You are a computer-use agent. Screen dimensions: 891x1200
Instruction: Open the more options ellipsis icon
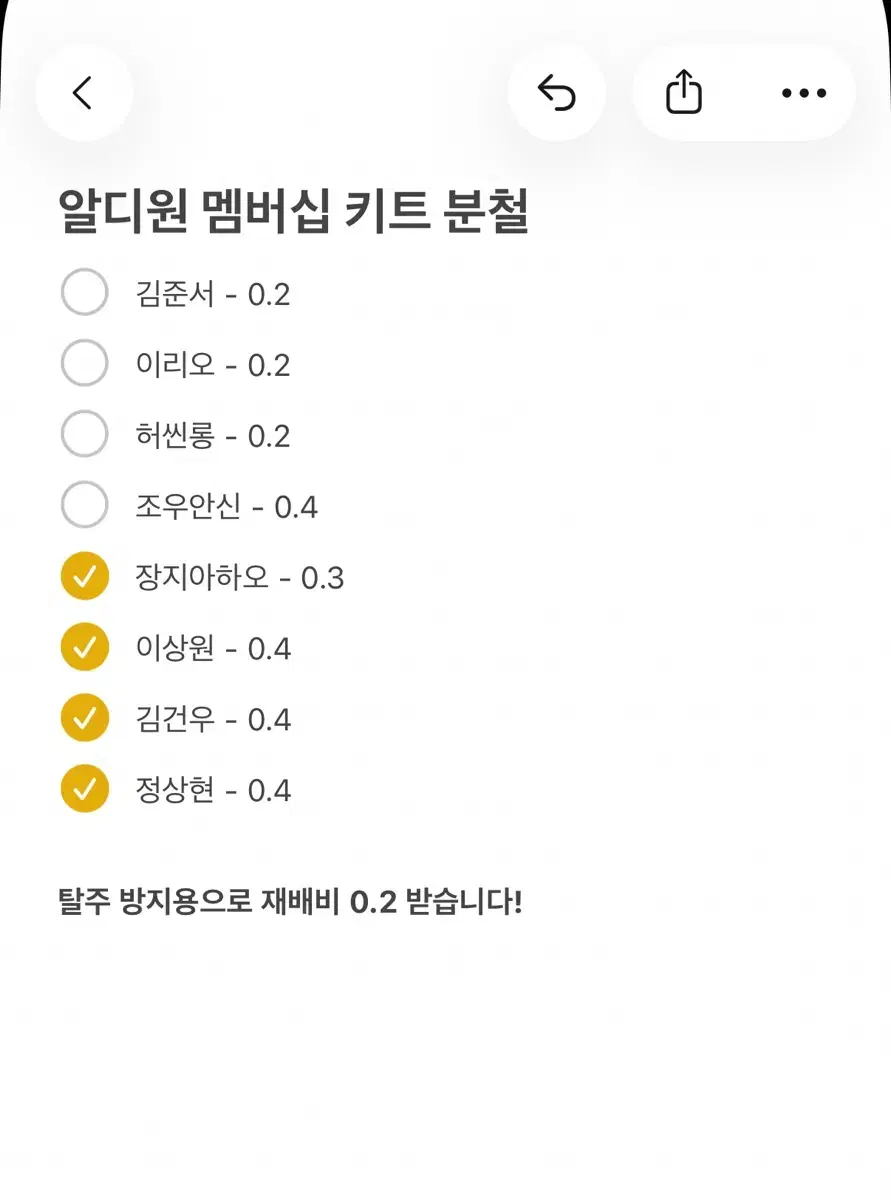tap(804, 93)
